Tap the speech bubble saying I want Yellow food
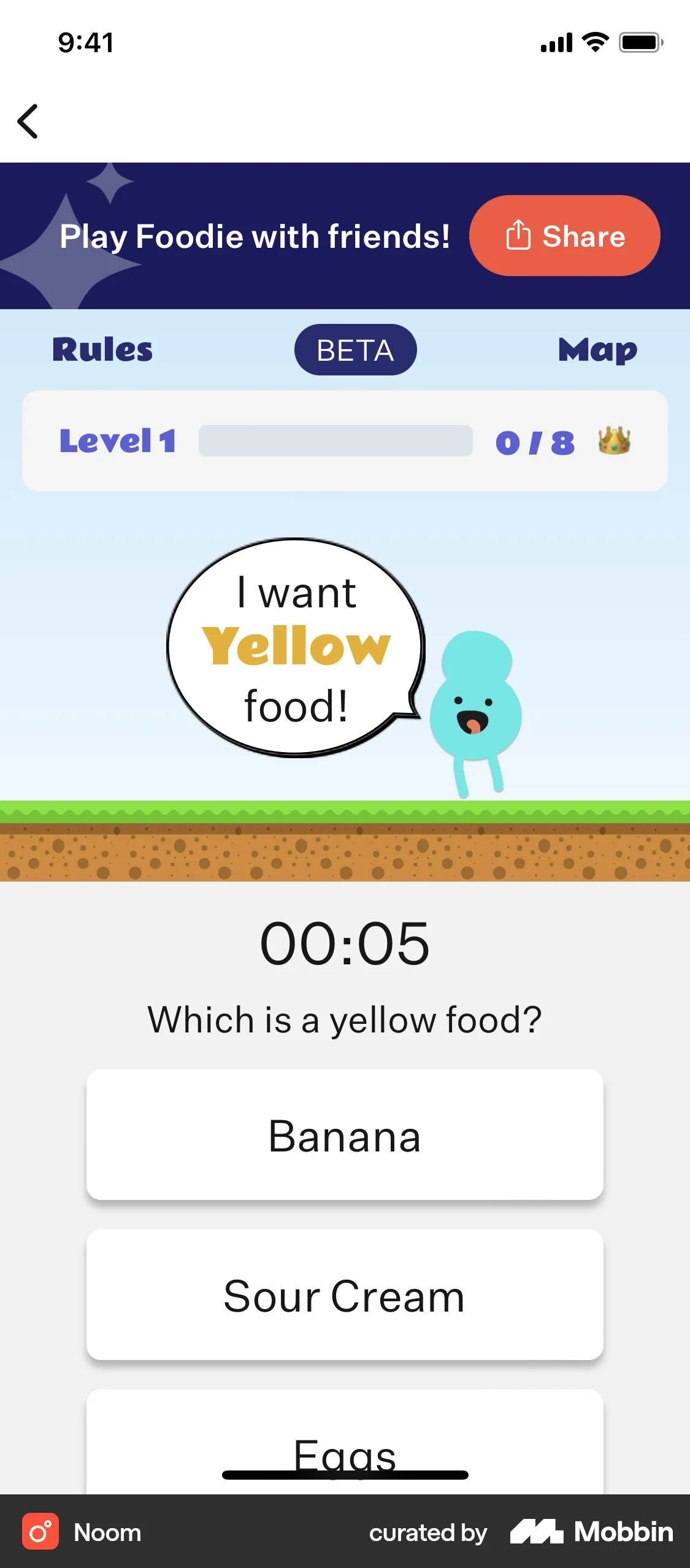Image resolution: width=690 pixels, height=1568 pixels. pyautogui.click(x=293, y=644)
